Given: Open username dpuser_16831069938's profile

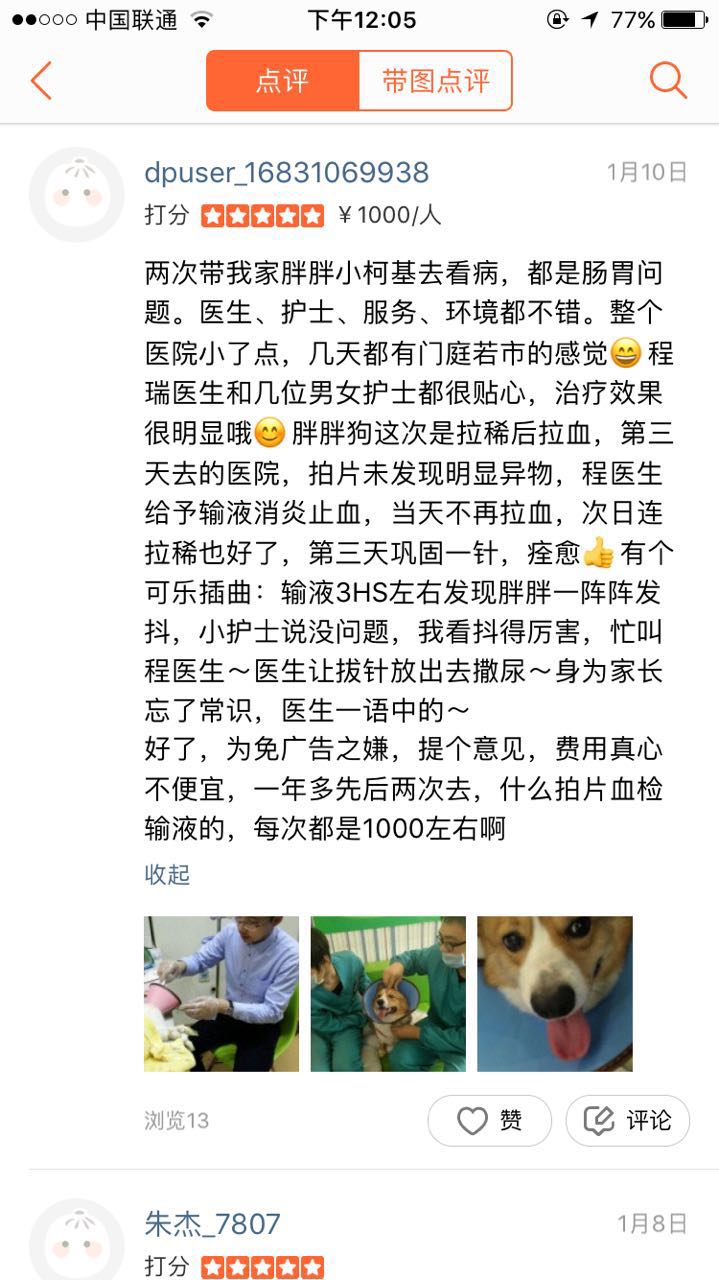Looking at the screenshot, I should [286, 172].
